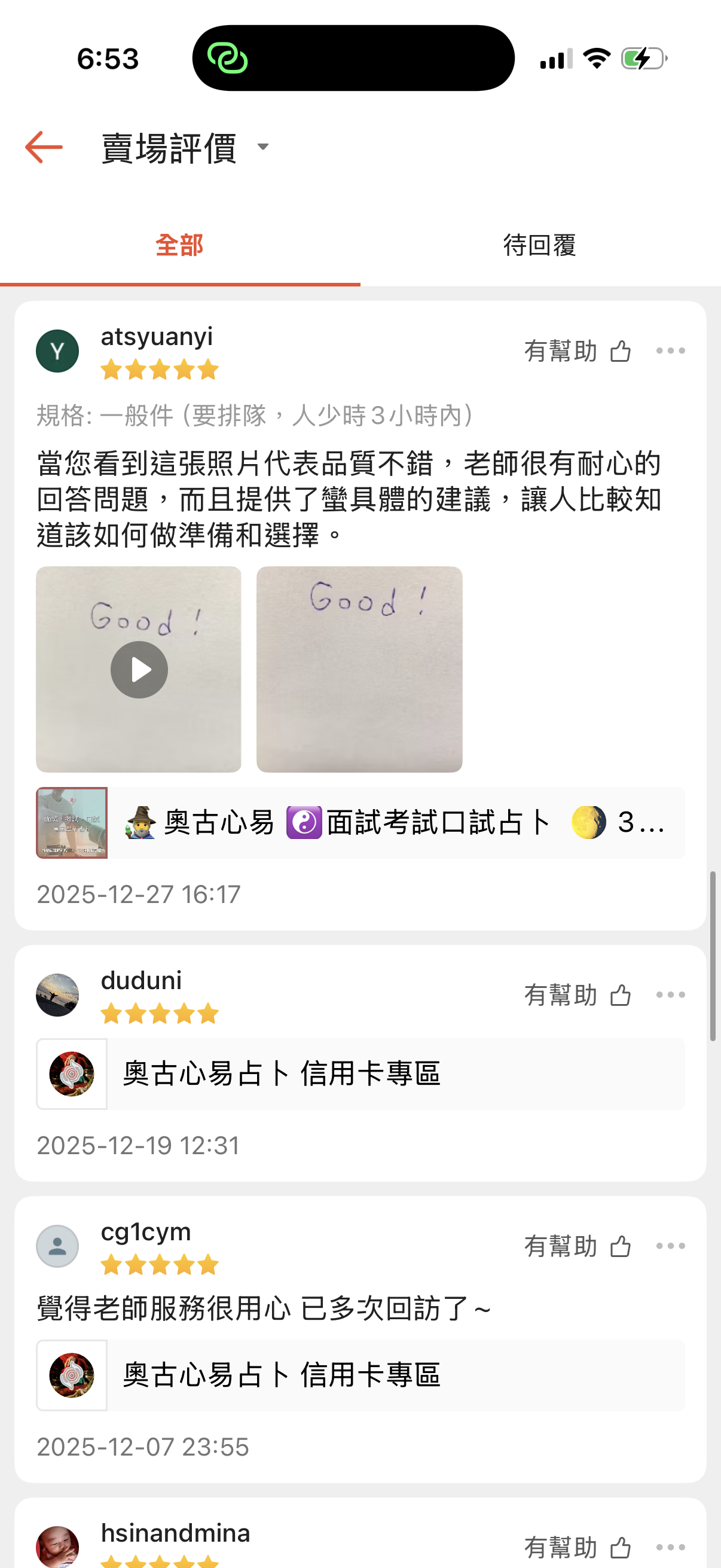Open more options on cg1cym's review
Screen dimensions: 721x1568
671,1247
